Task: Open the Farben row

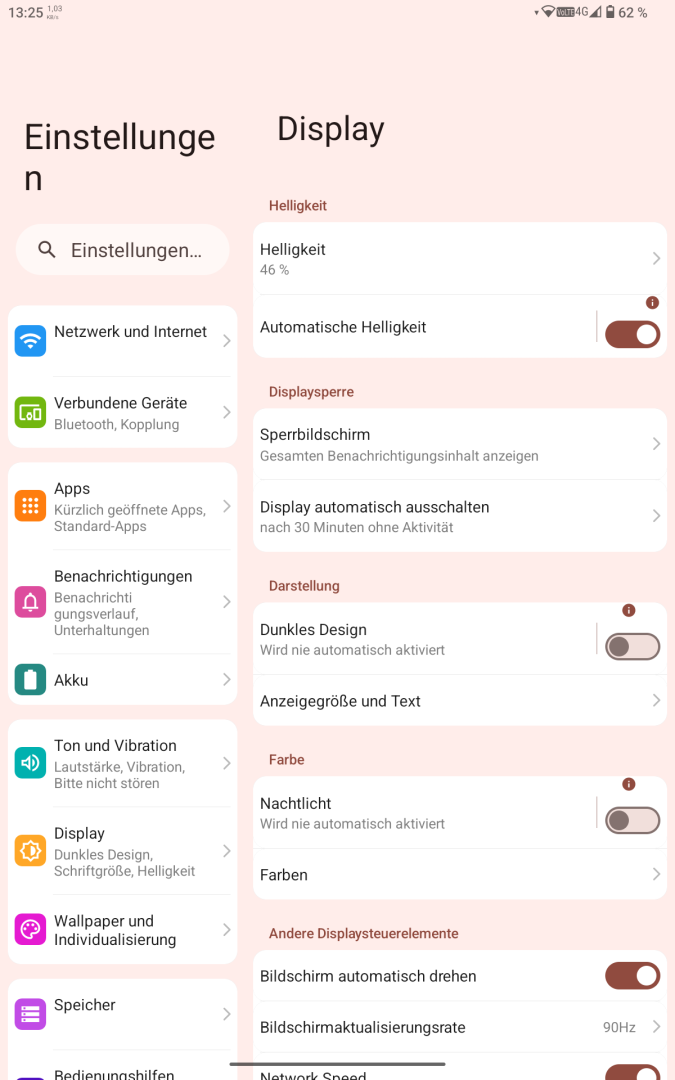Action: pos(460,874)
